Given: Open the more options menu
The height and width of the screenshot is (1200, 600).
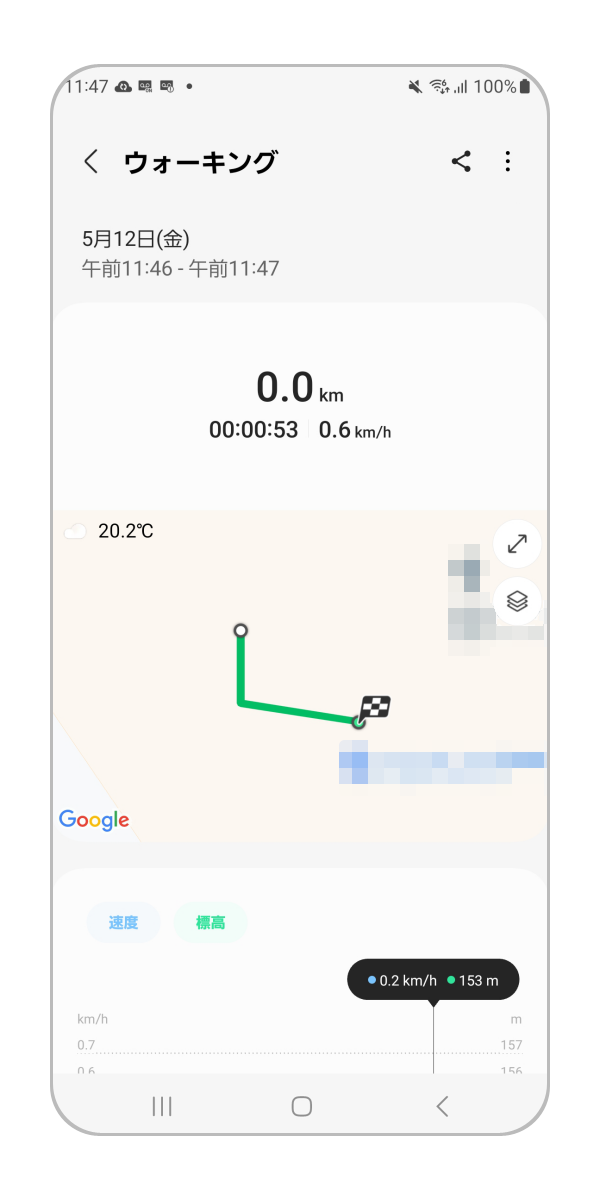Looking at the screenshot, I should tap(508, 162).
